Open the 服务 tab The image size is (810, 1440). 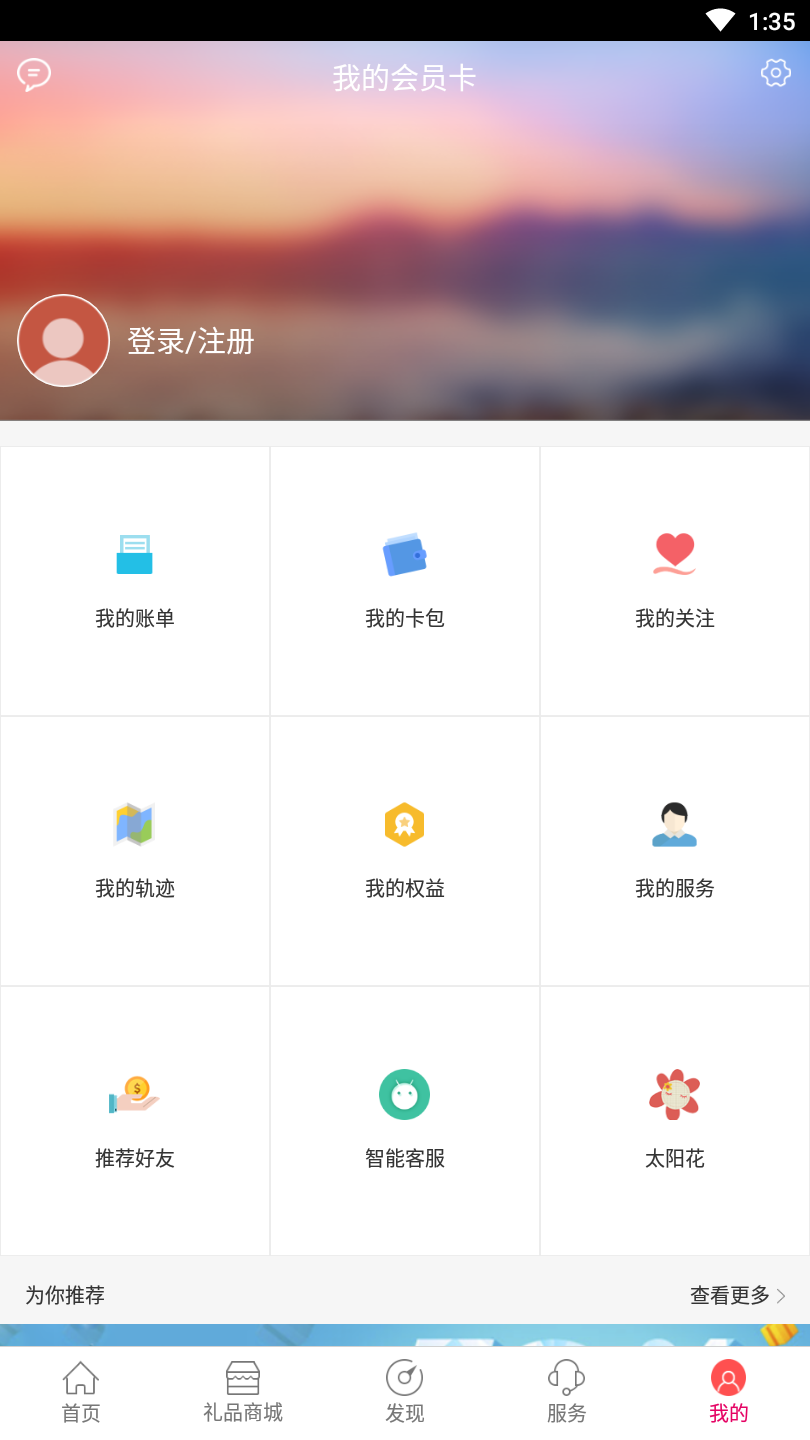(x=567, y=1392)
